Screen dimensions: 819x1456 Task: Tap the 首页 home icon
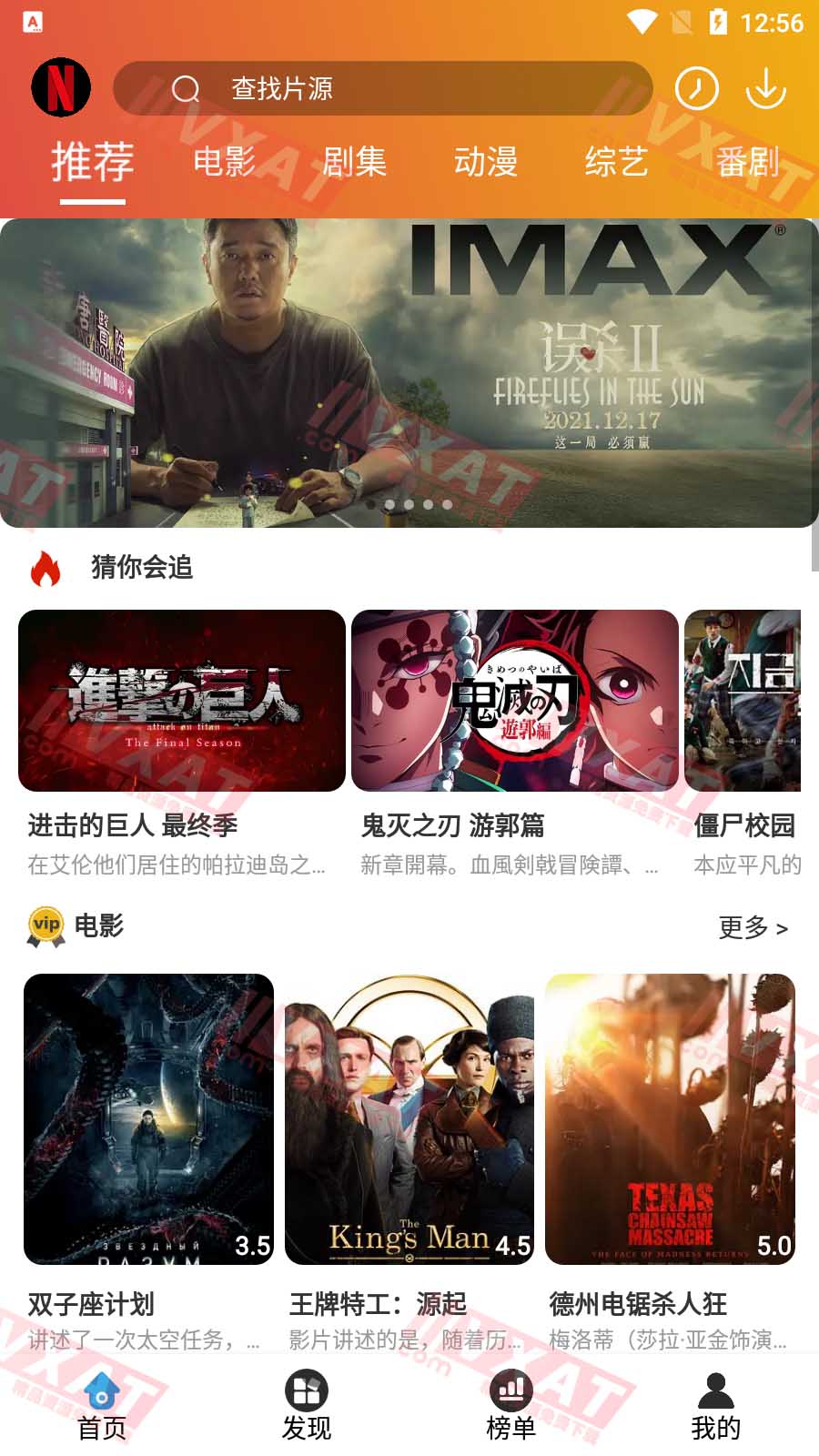click(x=100, y=1391)
